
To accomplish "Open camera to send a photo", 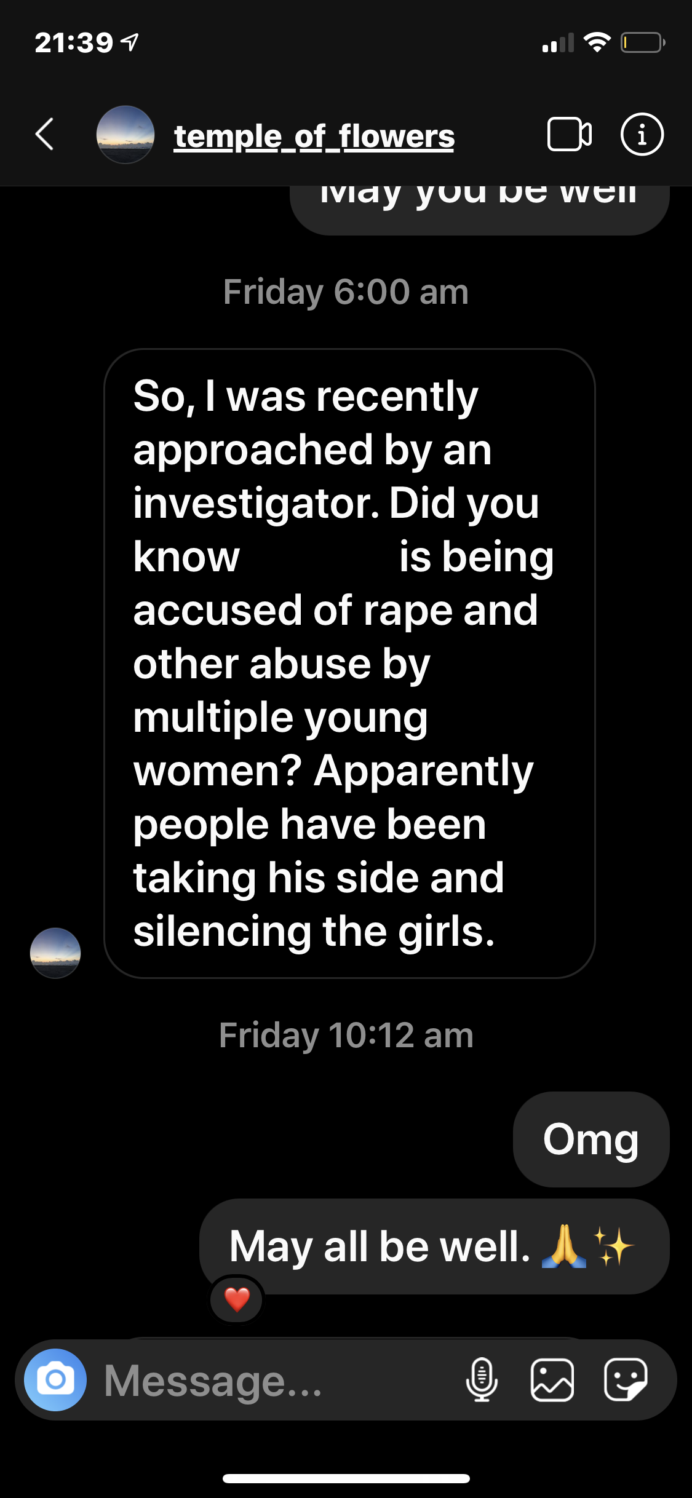I will pyautogui.click(x=55, y=1381).
